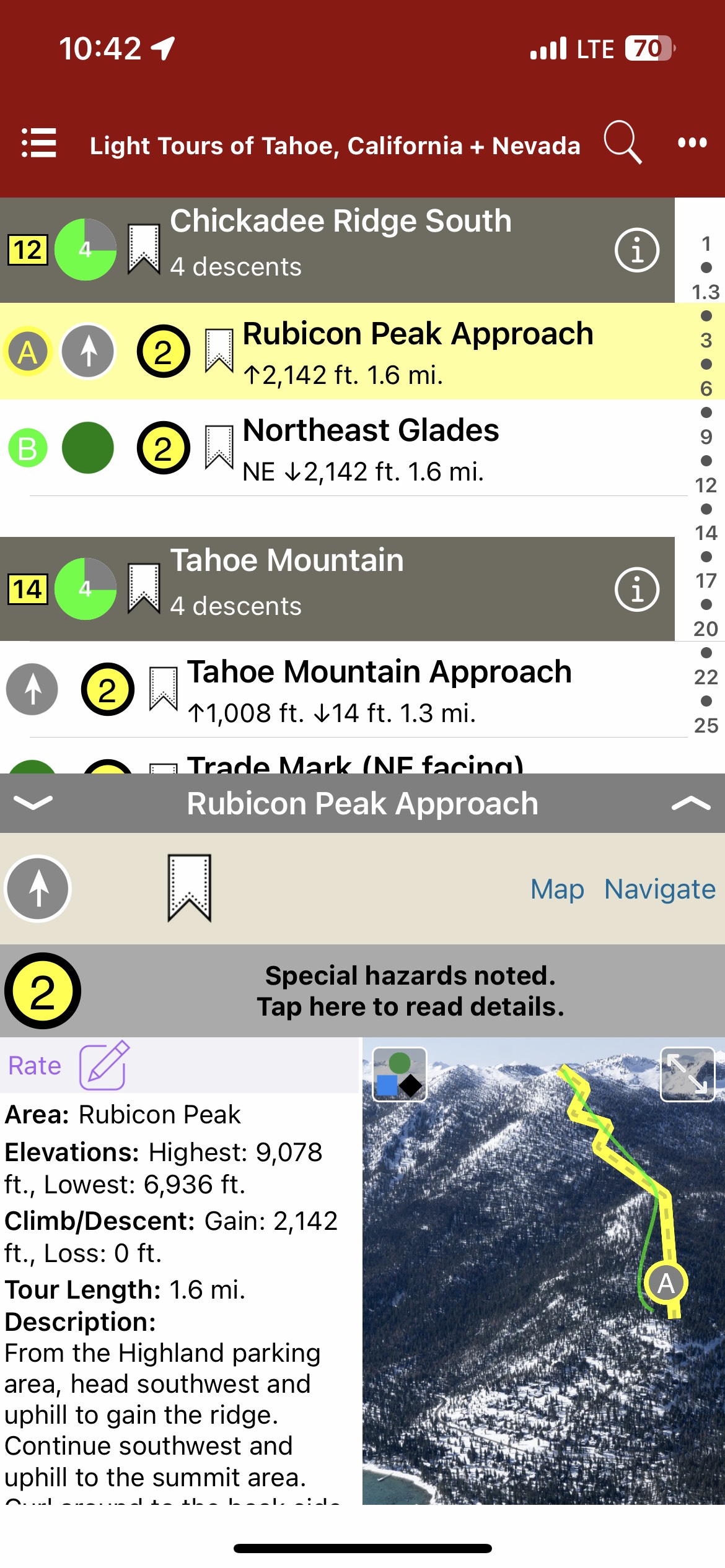Bookmark the Tahoe Mountain header
Viewport: 725px width, 1568px height.
(x=144, y=588)
